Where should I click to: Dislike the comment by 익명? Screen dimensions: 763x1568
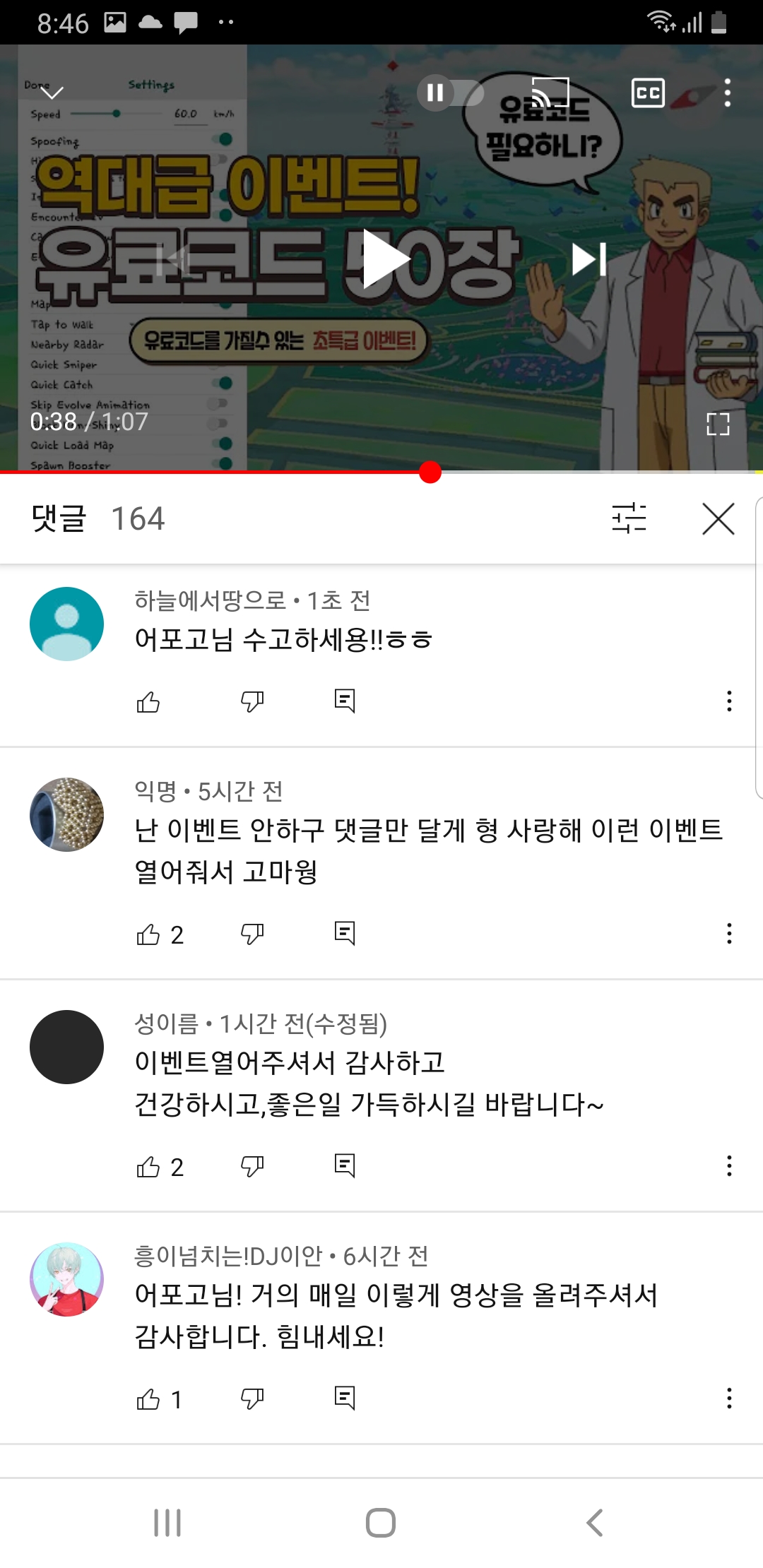(x=252, y=934)
